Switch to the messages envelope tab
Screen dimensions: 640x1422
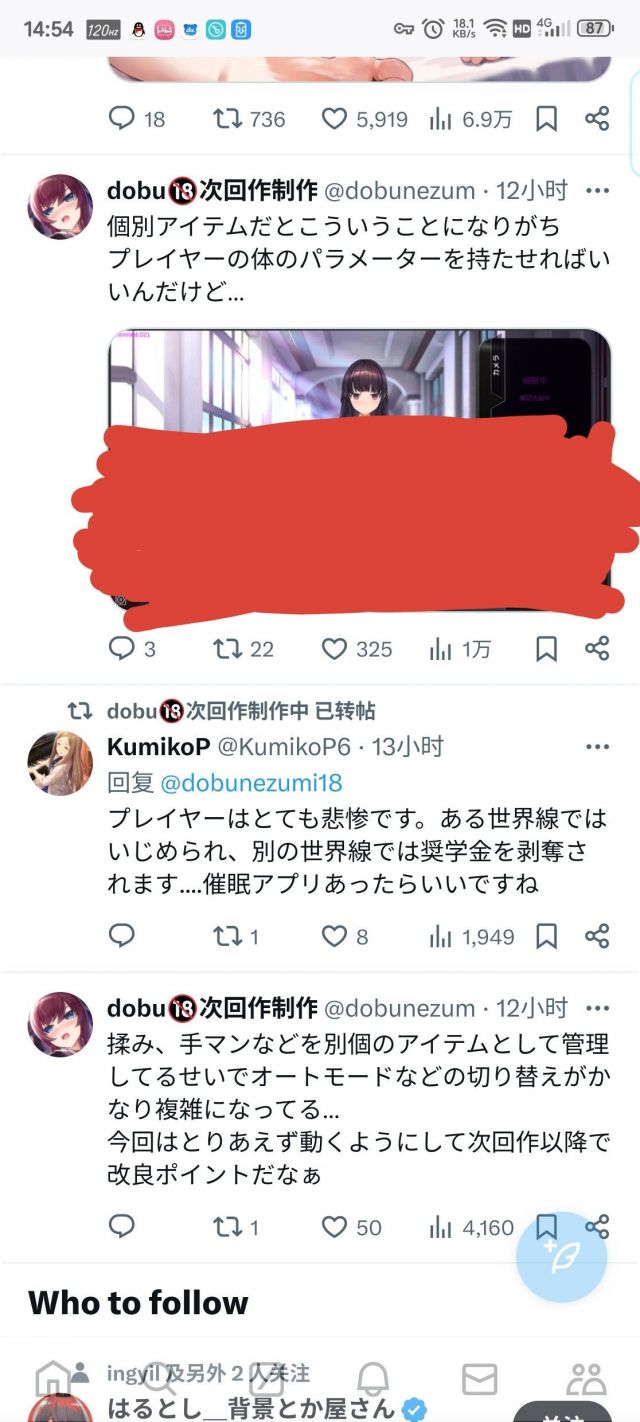point(480,1379)
